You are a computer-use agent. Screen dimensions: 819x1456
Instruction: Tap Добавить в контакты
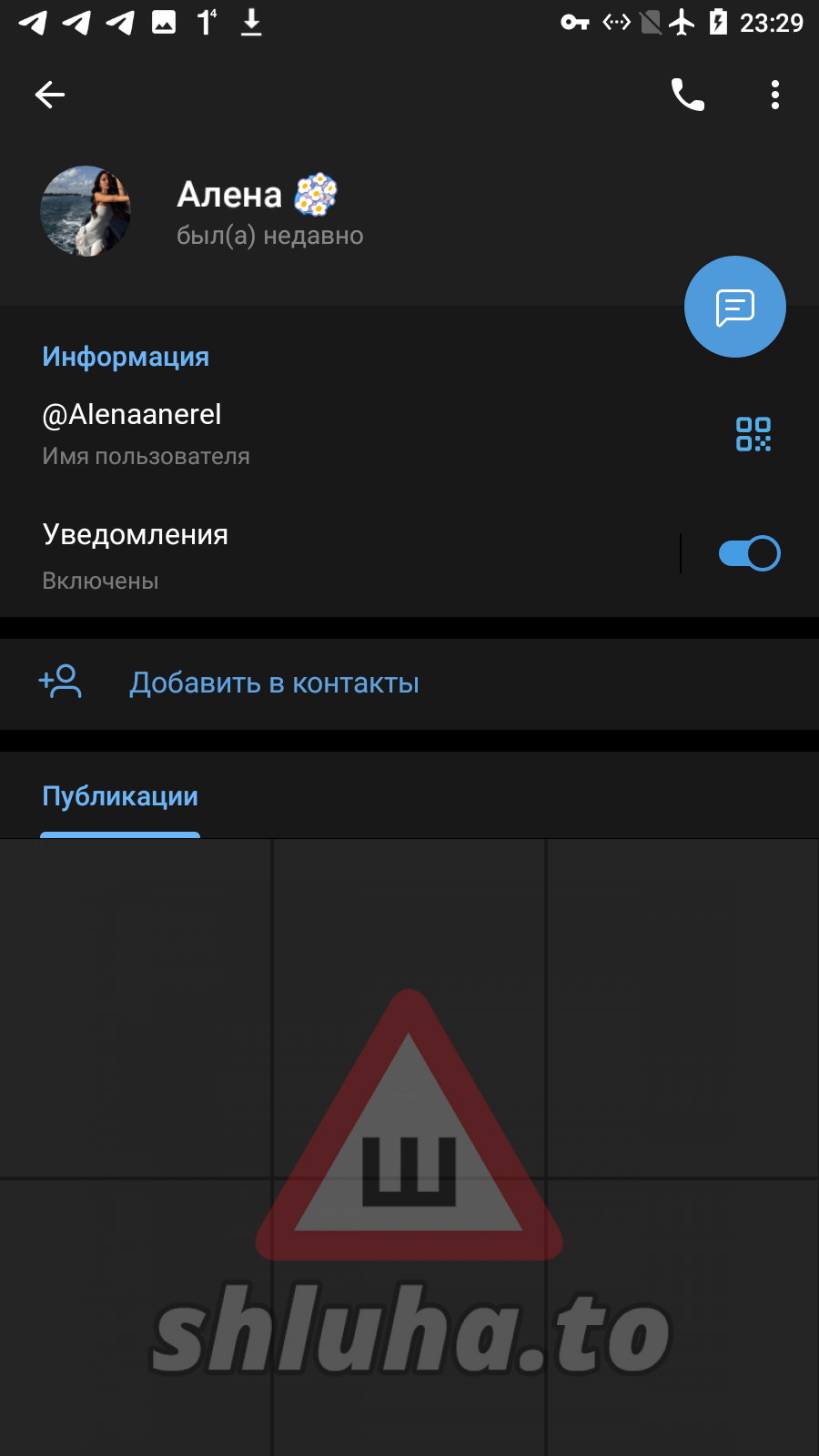pyautogui.click(x=273, y=683)
